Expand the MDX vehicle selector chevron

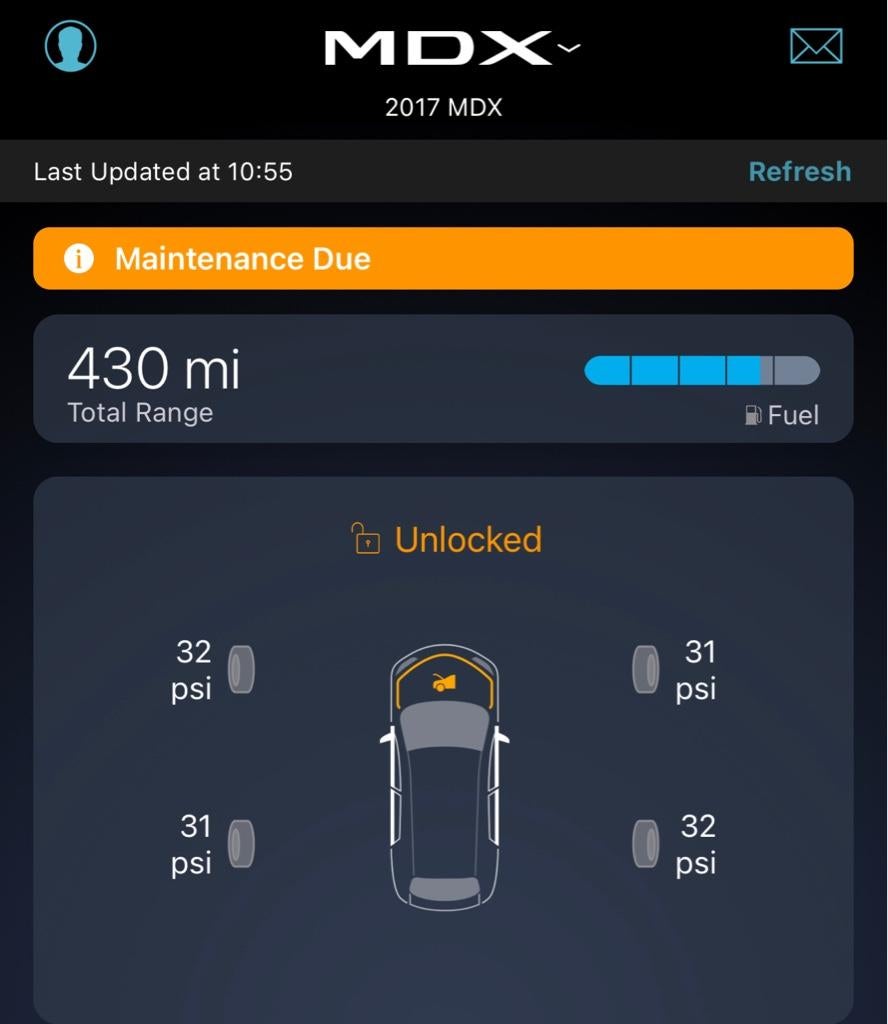[567, 46]
